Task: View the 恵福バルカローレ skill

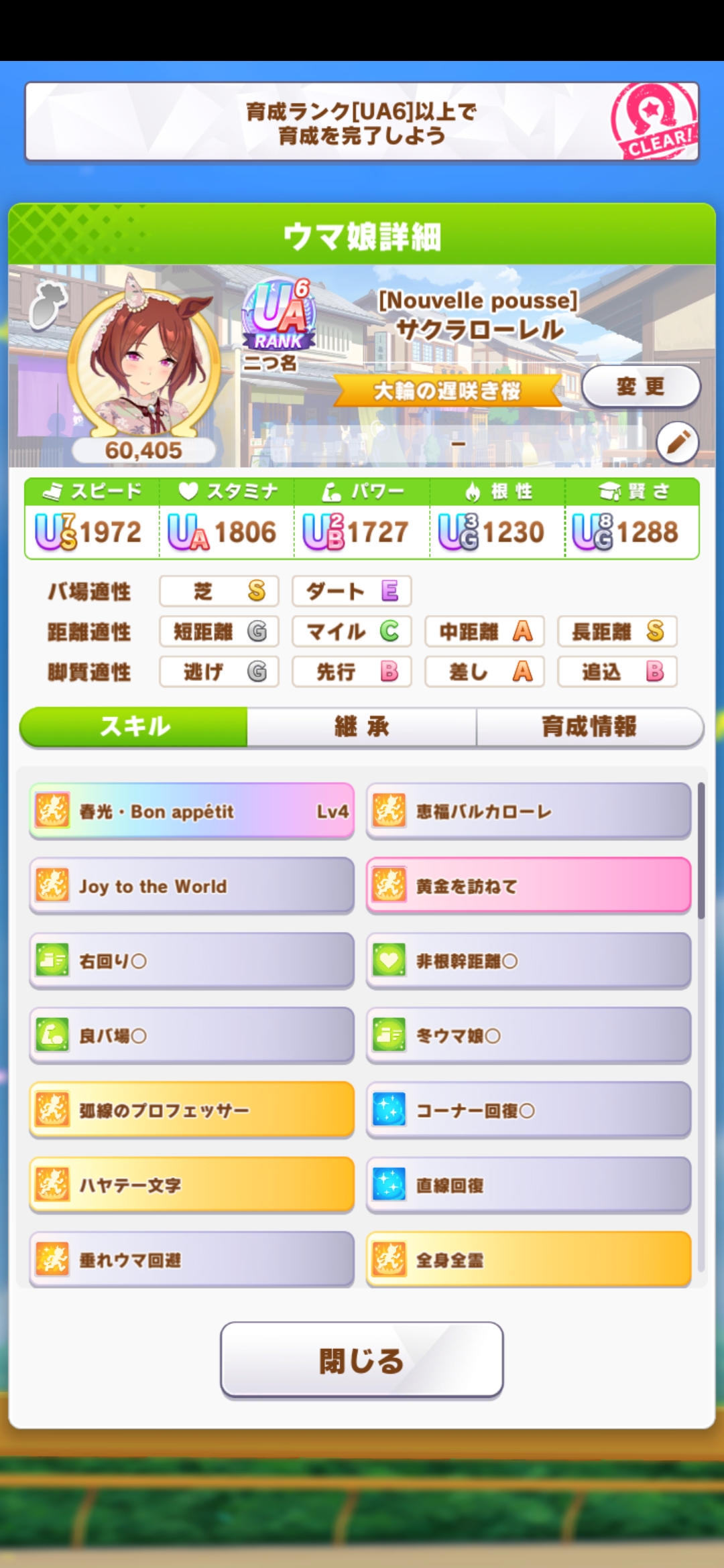Action: [x=528, y=811]
